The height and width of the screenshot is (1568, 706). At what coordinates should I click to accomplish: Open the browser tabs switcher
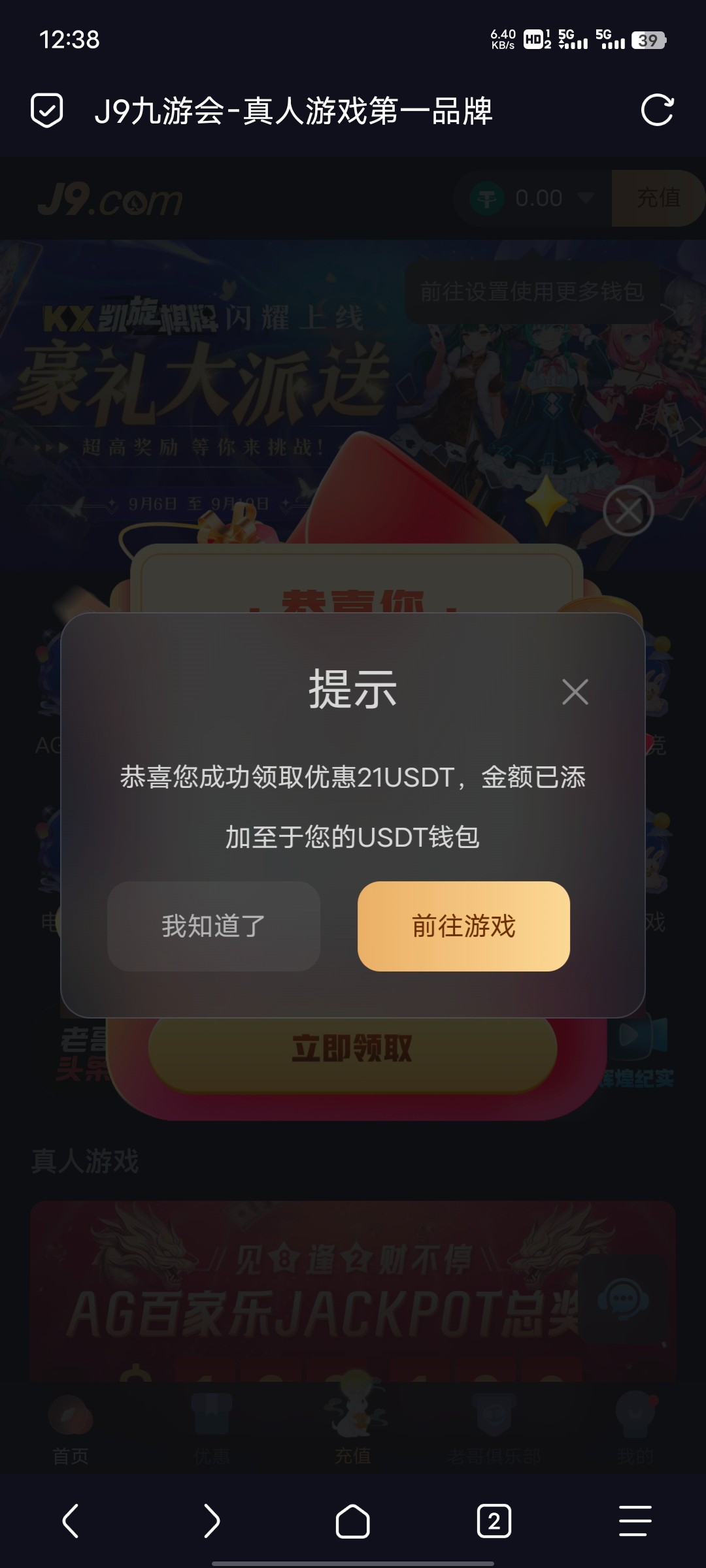(494, 1521)
